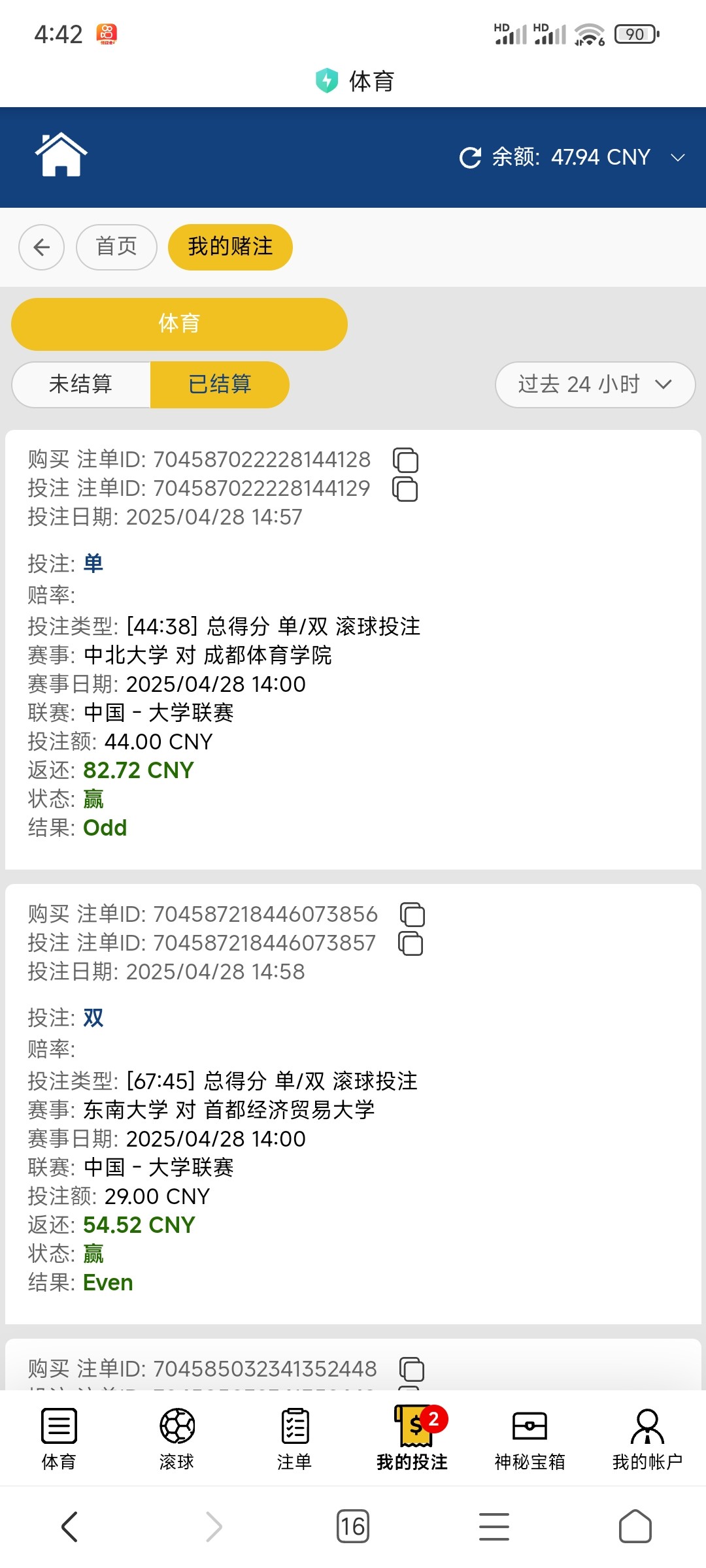Open the 神秘宝箱 bottom tab

click(x=529, y=1439)
